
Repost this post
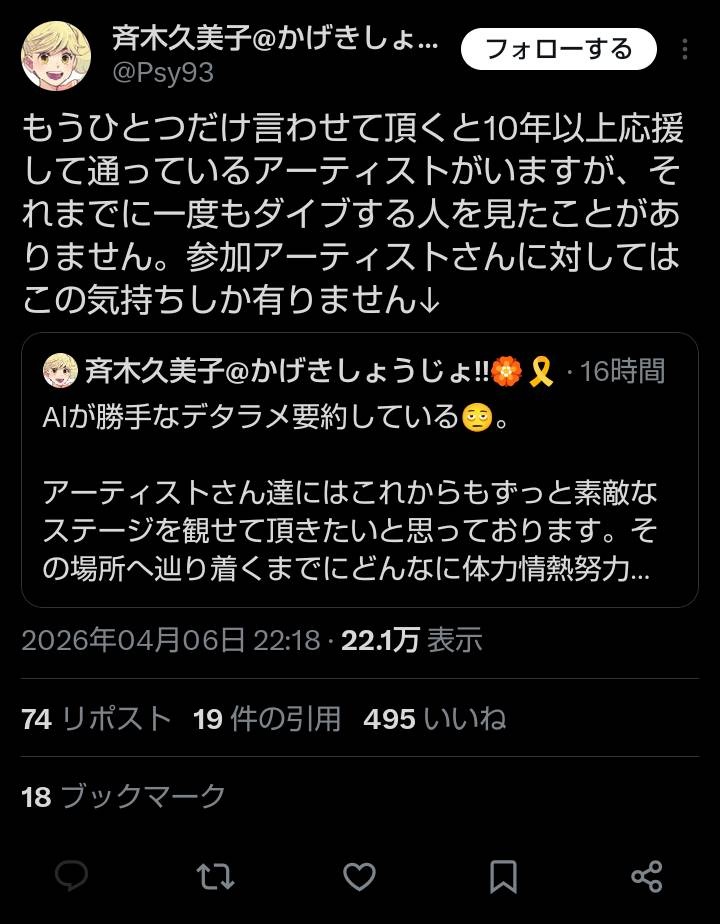pos(215,877)
